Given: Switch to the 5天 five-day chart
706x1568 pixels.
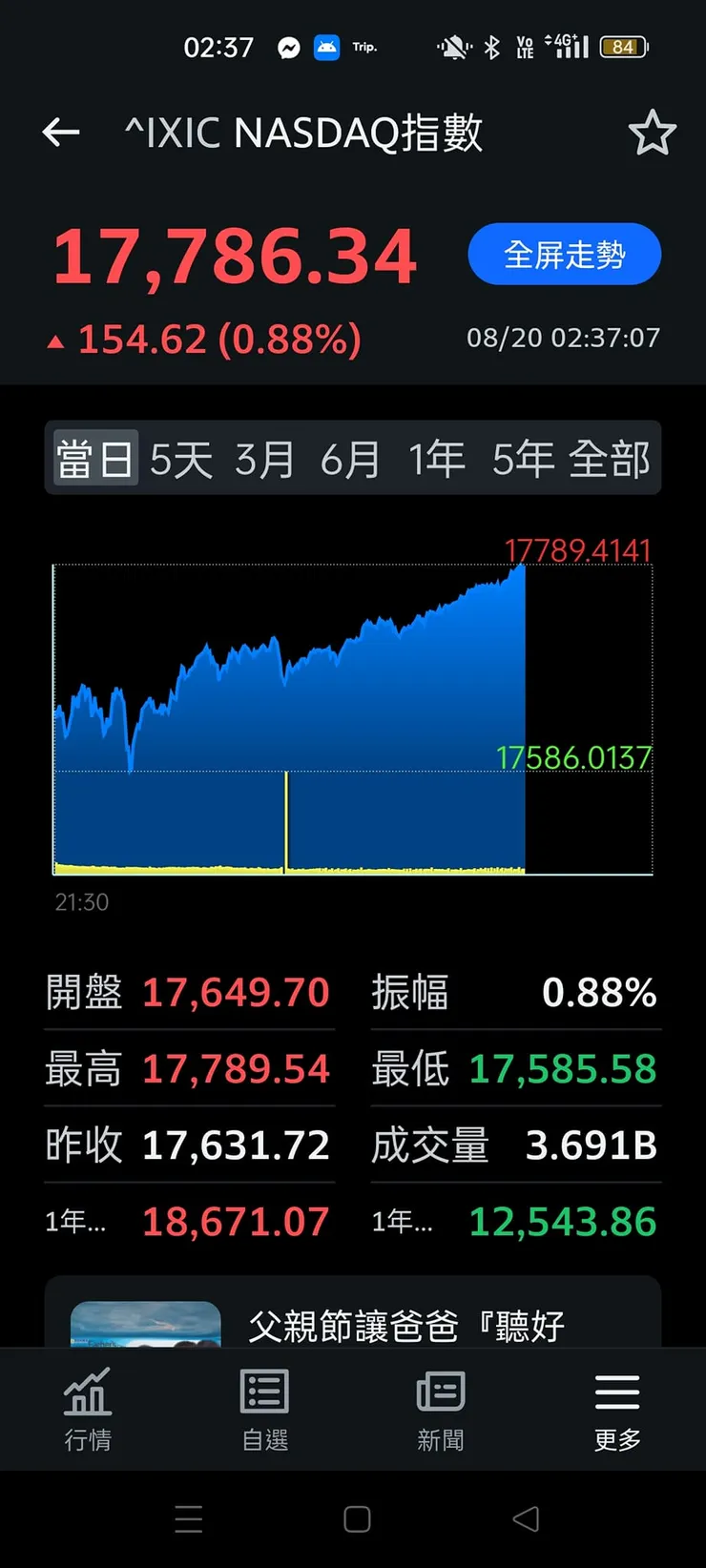Looking at the screenshot, I should [176, 459].
